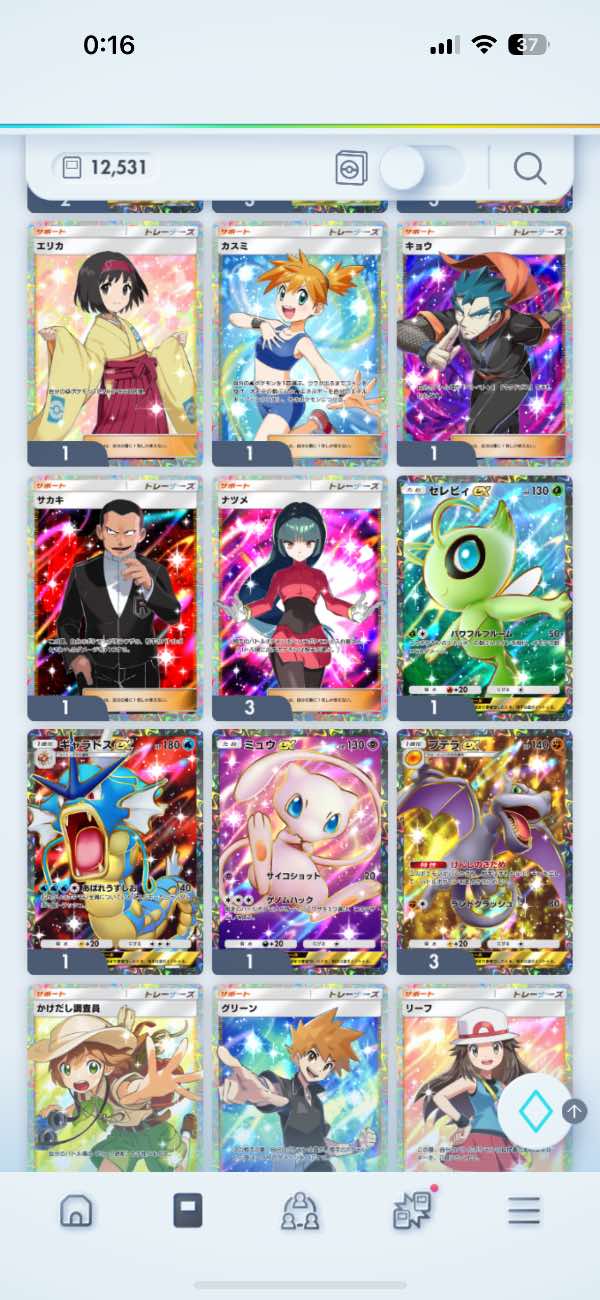The width and height of the screenshot is (600, 1300).
Task: Open the battle tab with red dot
Action: click(412, 1210)
